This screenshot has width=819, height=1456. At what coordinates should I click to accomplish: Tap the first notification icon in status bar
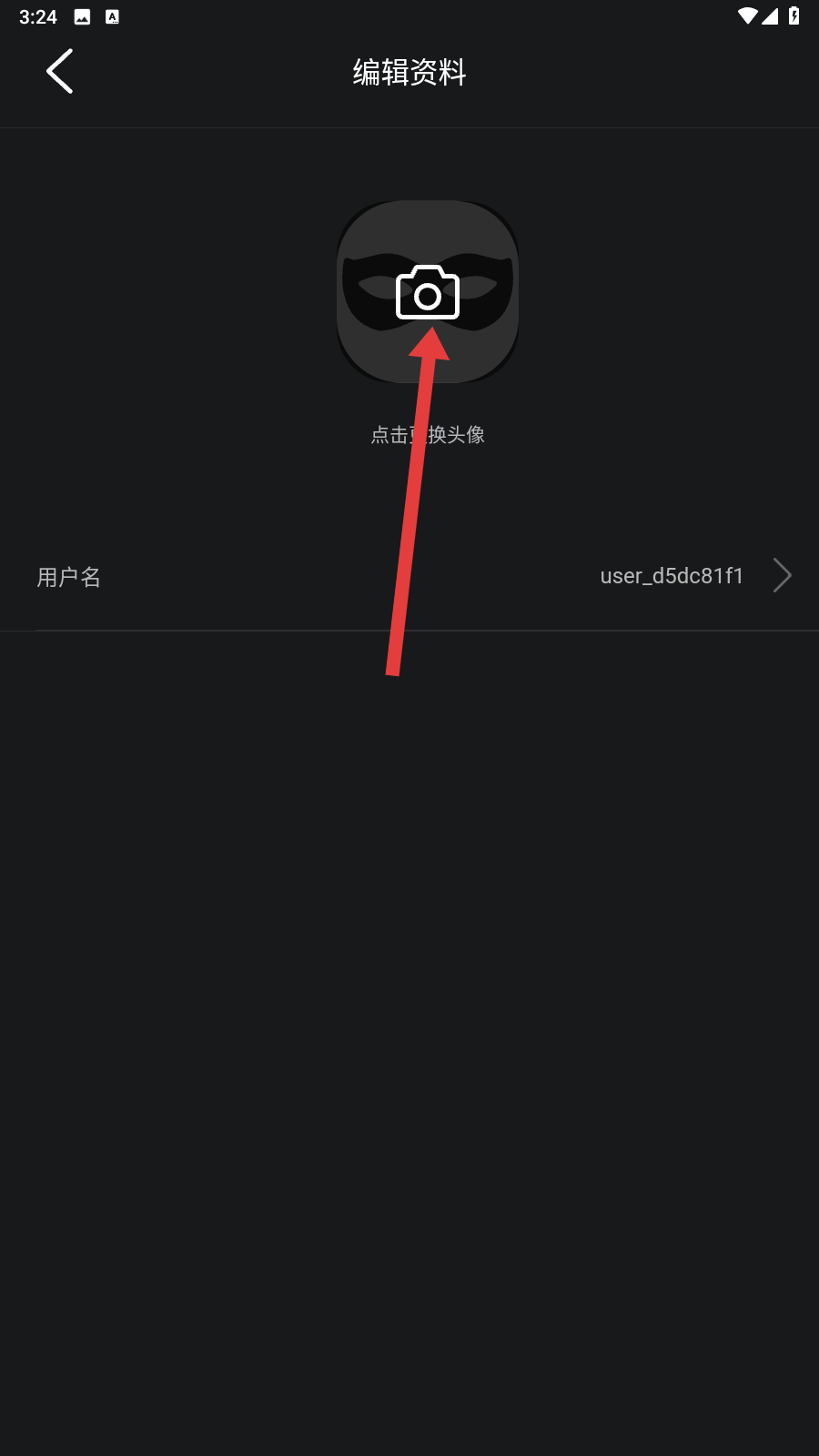[82, 15]
